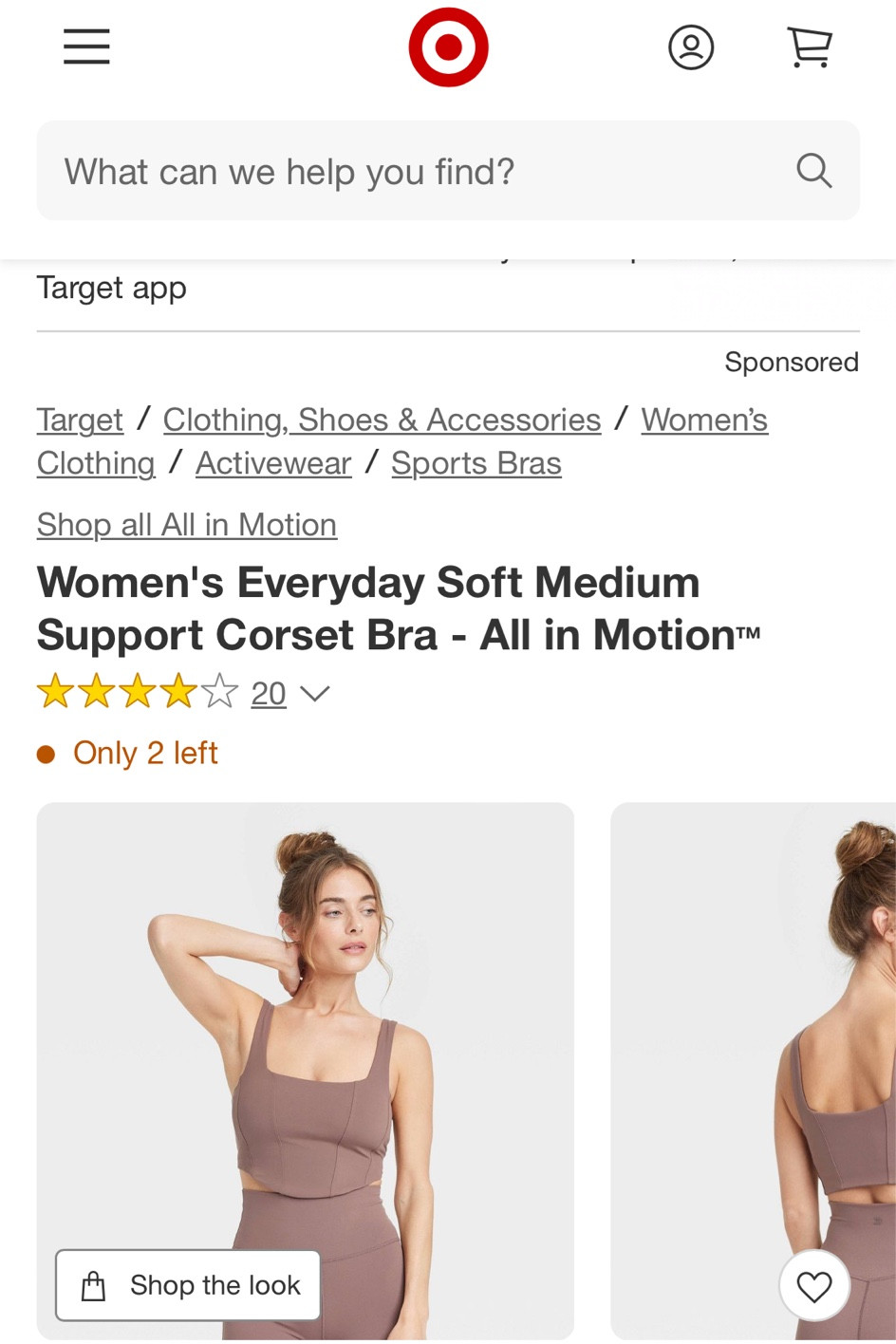Open the Sports Bras category link
This screenshot has width=896, height=1344.
coord(476,463)
